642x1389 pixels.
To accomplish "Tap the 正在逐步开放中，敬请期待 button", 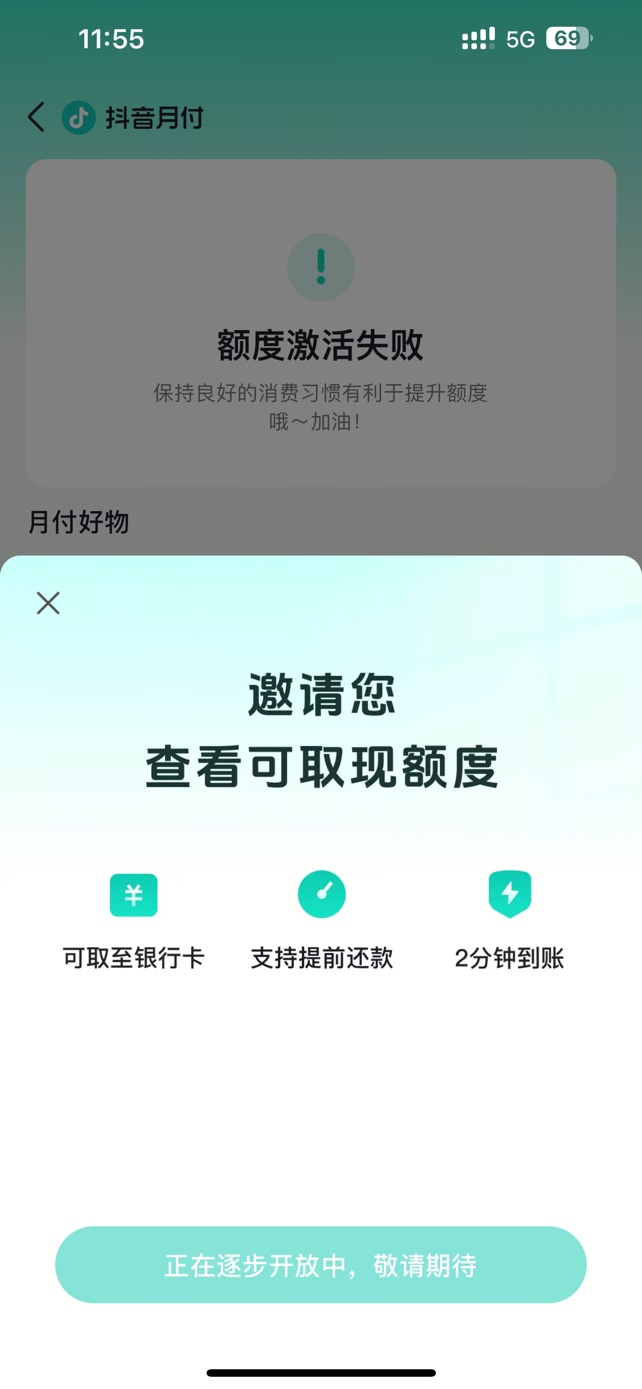I will point(320,1265).
